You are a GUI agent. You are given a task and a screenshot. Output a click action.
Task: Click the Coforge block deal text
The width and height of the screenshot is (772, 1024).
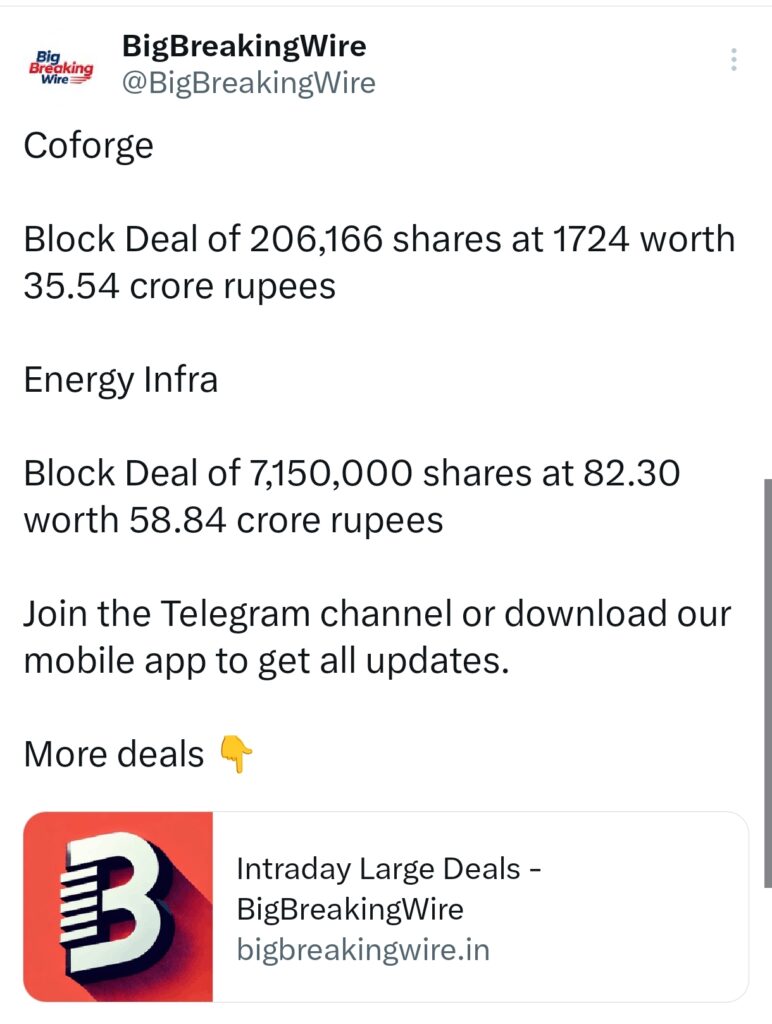coord(380,261)
